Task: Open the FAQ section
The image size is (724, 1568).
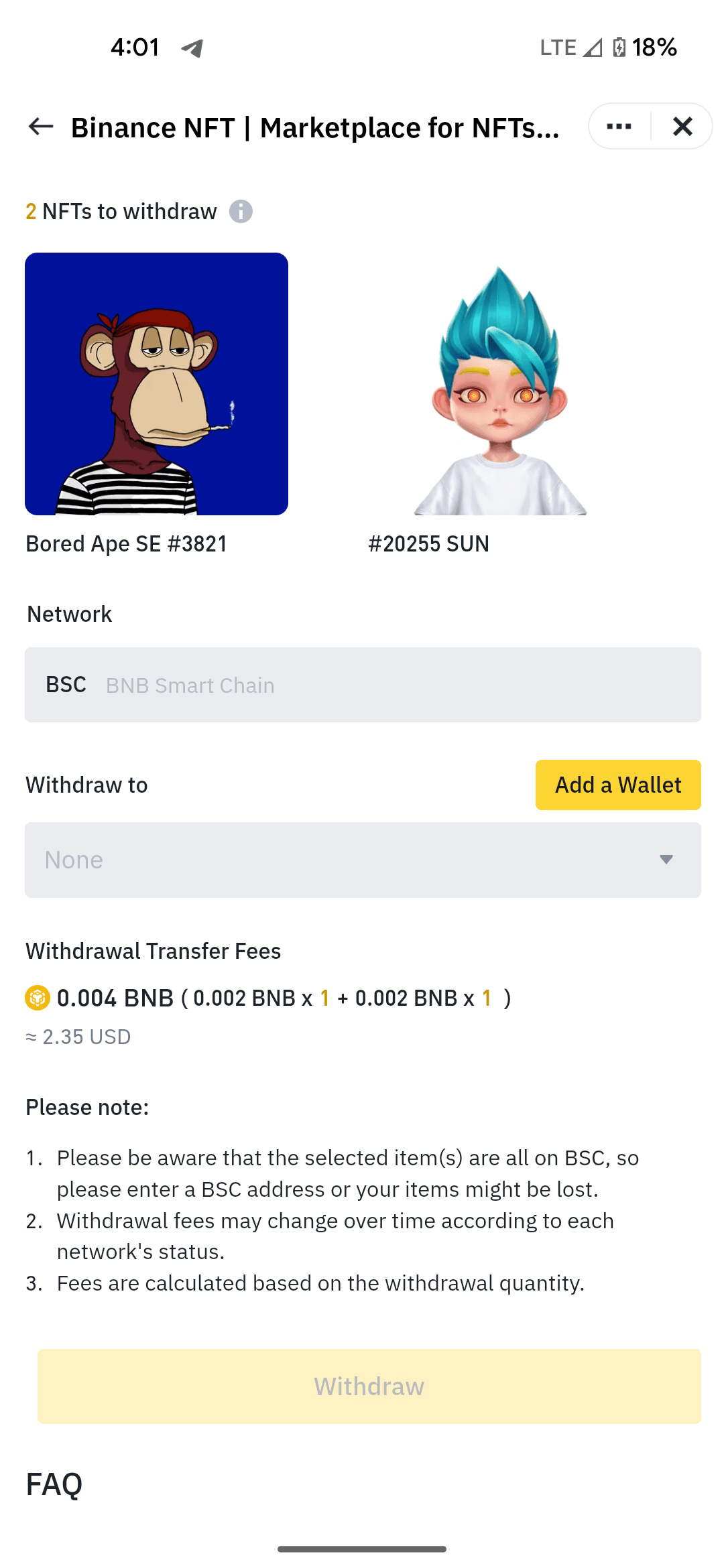Action: (54, 1482)
